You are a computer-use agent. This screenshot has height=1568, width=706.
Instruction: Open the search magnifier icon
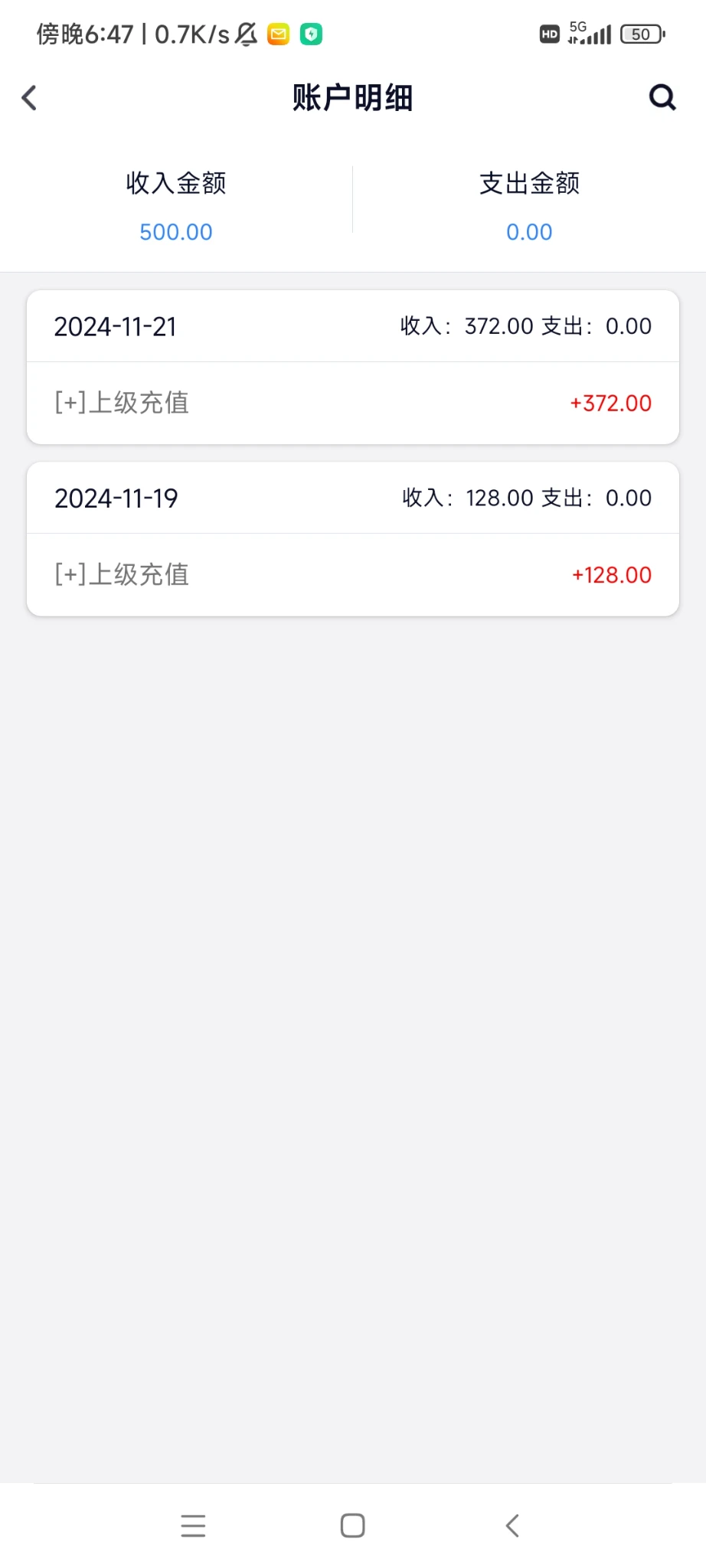click(x=662, y=98)
